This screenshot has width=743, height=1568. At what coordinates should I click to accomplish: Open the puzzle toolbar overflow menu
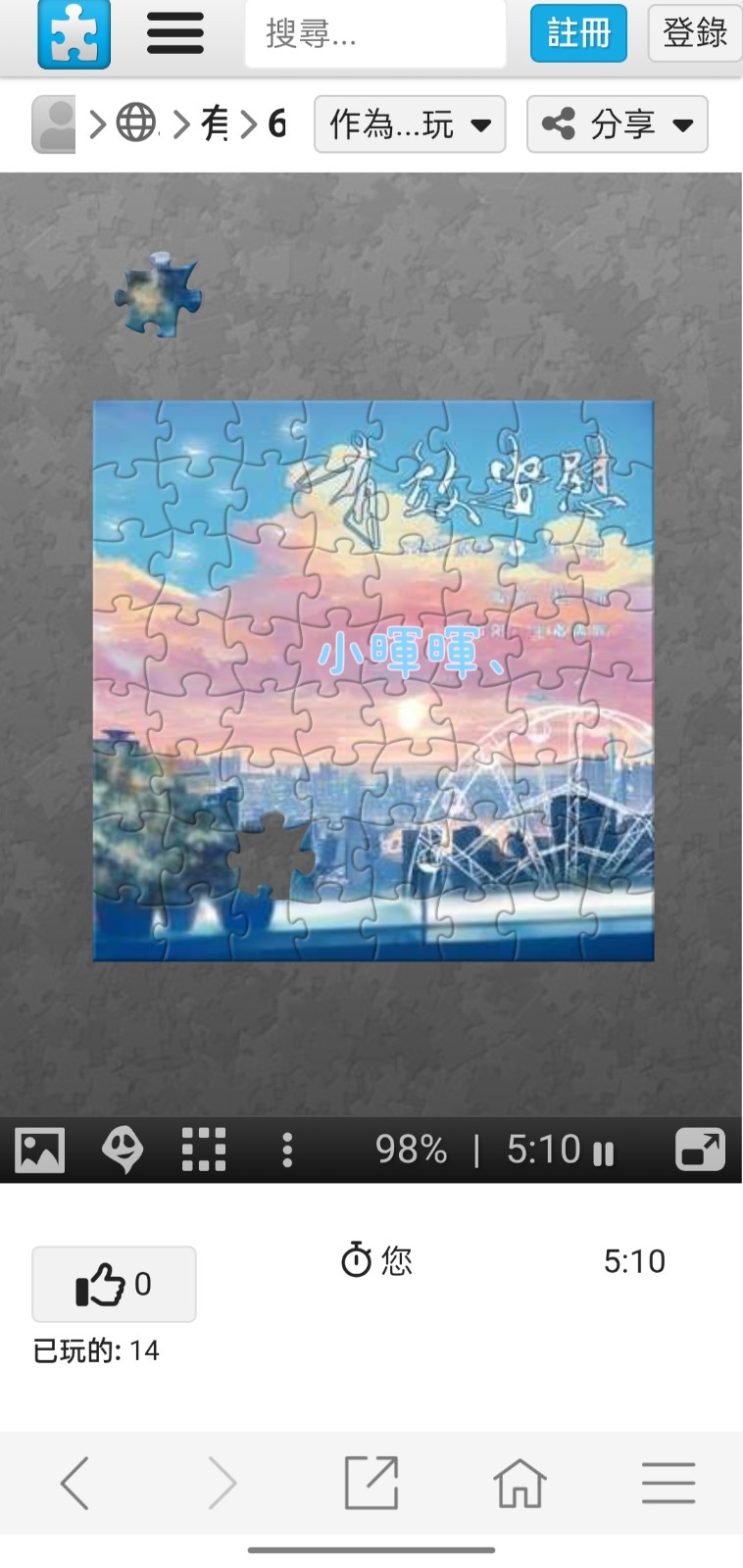pyautogui.click(x=287, y=1150)
